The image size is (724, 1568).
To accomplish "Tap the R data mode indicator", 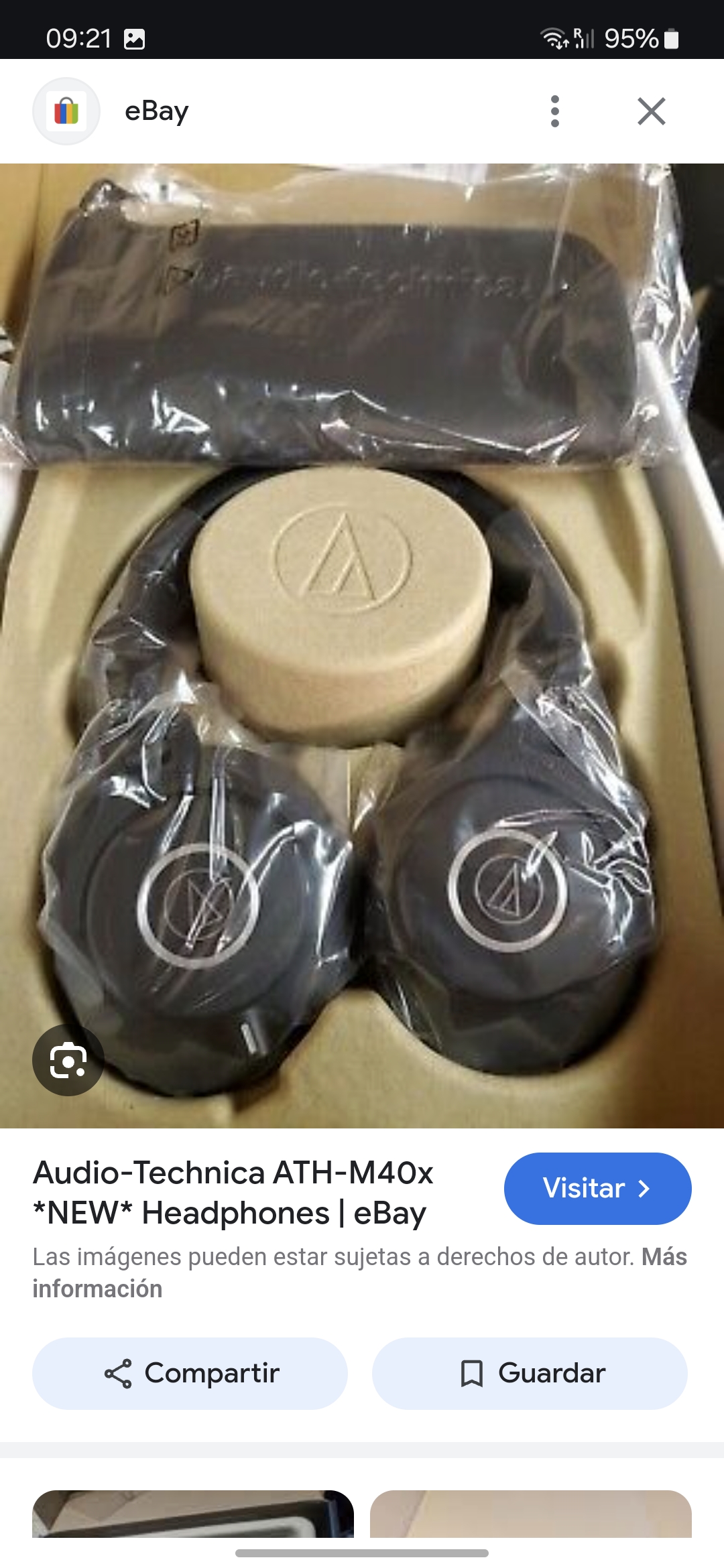I will coord(577,34).
